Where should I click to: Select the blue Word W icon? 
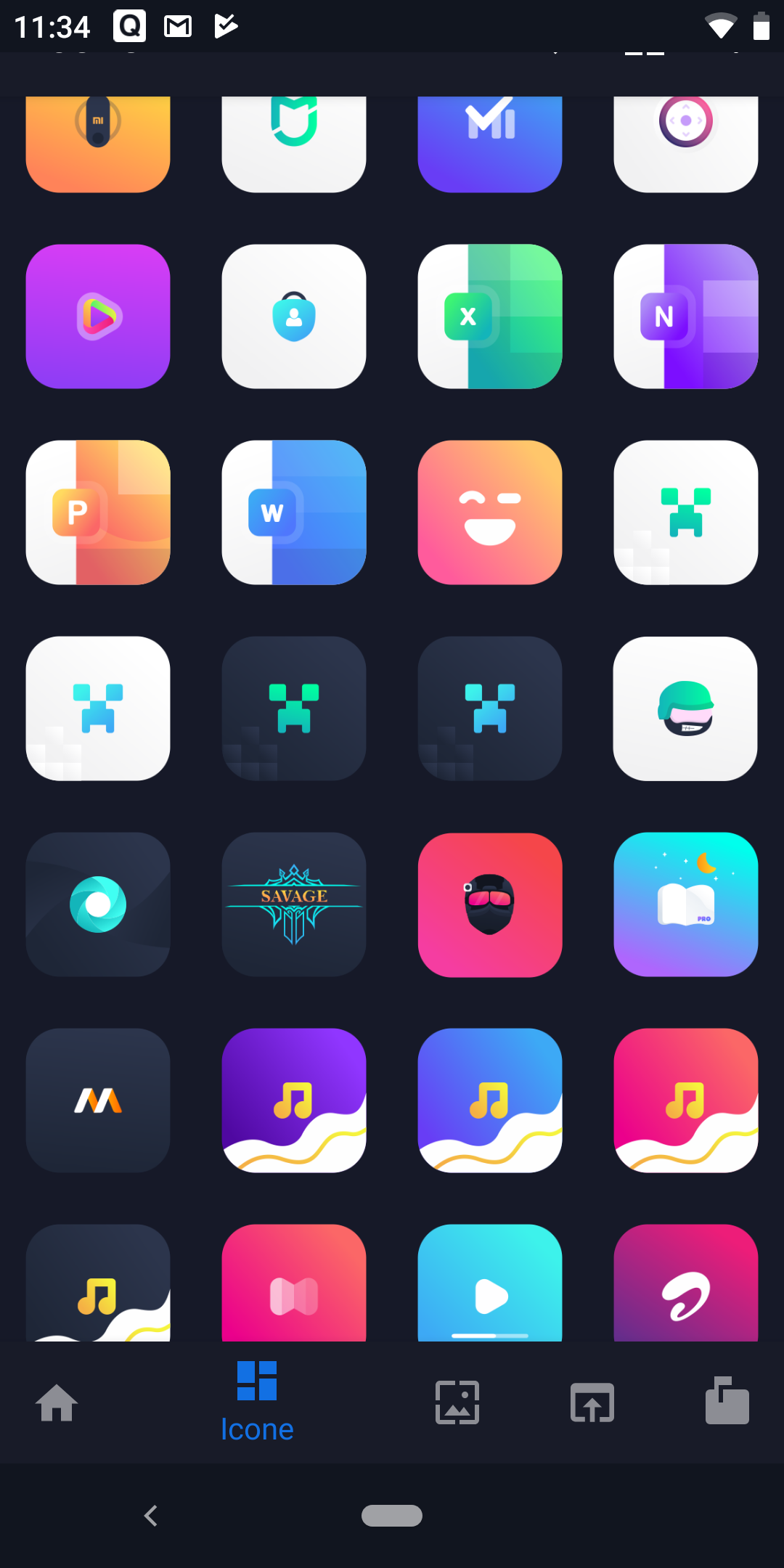[x=294, y=513]
